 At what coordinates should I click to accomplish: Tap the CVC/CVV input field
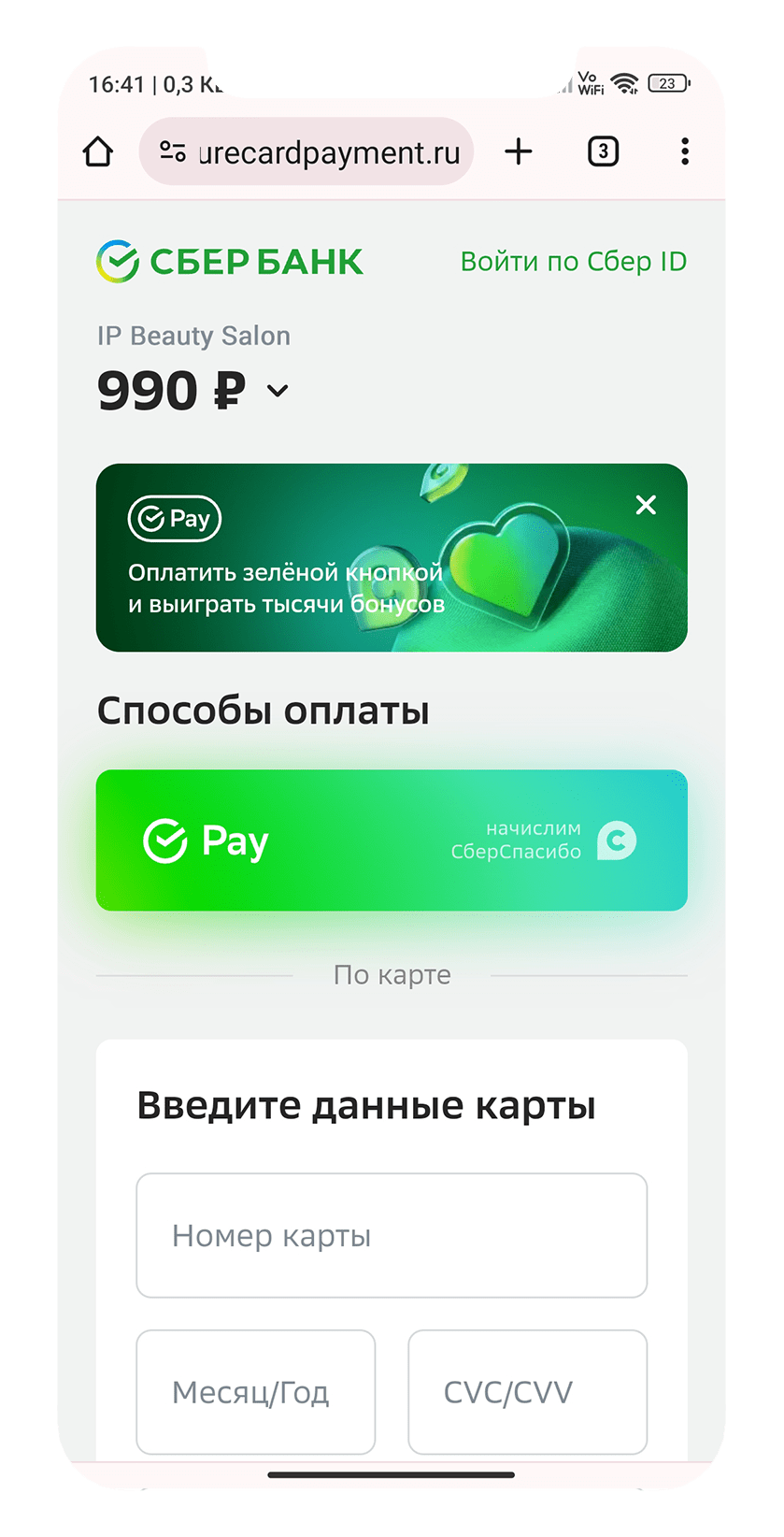pyautogui.click(x=528, y=1392)
